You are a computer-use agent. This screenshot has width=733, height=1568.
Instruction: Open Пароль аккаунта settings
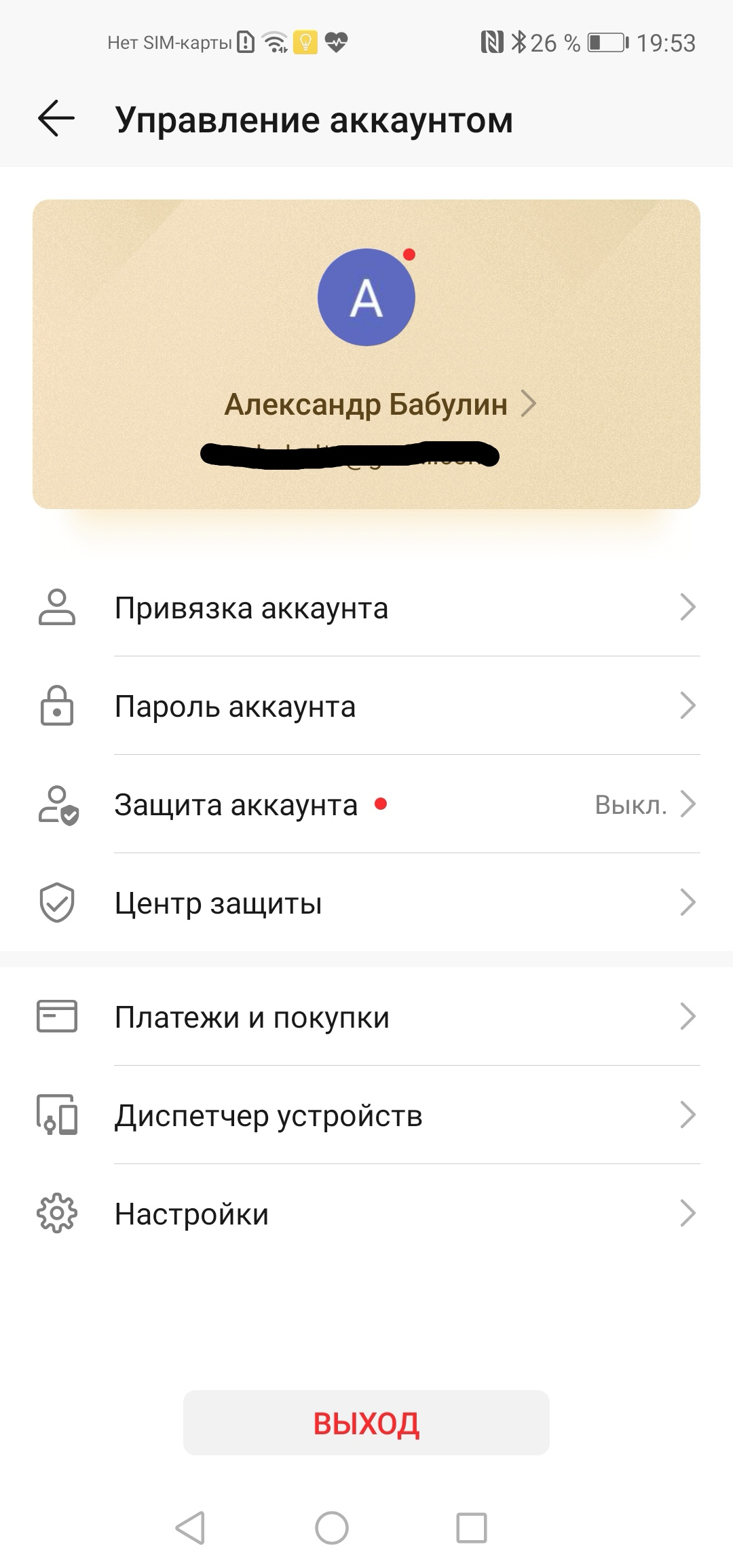tap(366, 706)
